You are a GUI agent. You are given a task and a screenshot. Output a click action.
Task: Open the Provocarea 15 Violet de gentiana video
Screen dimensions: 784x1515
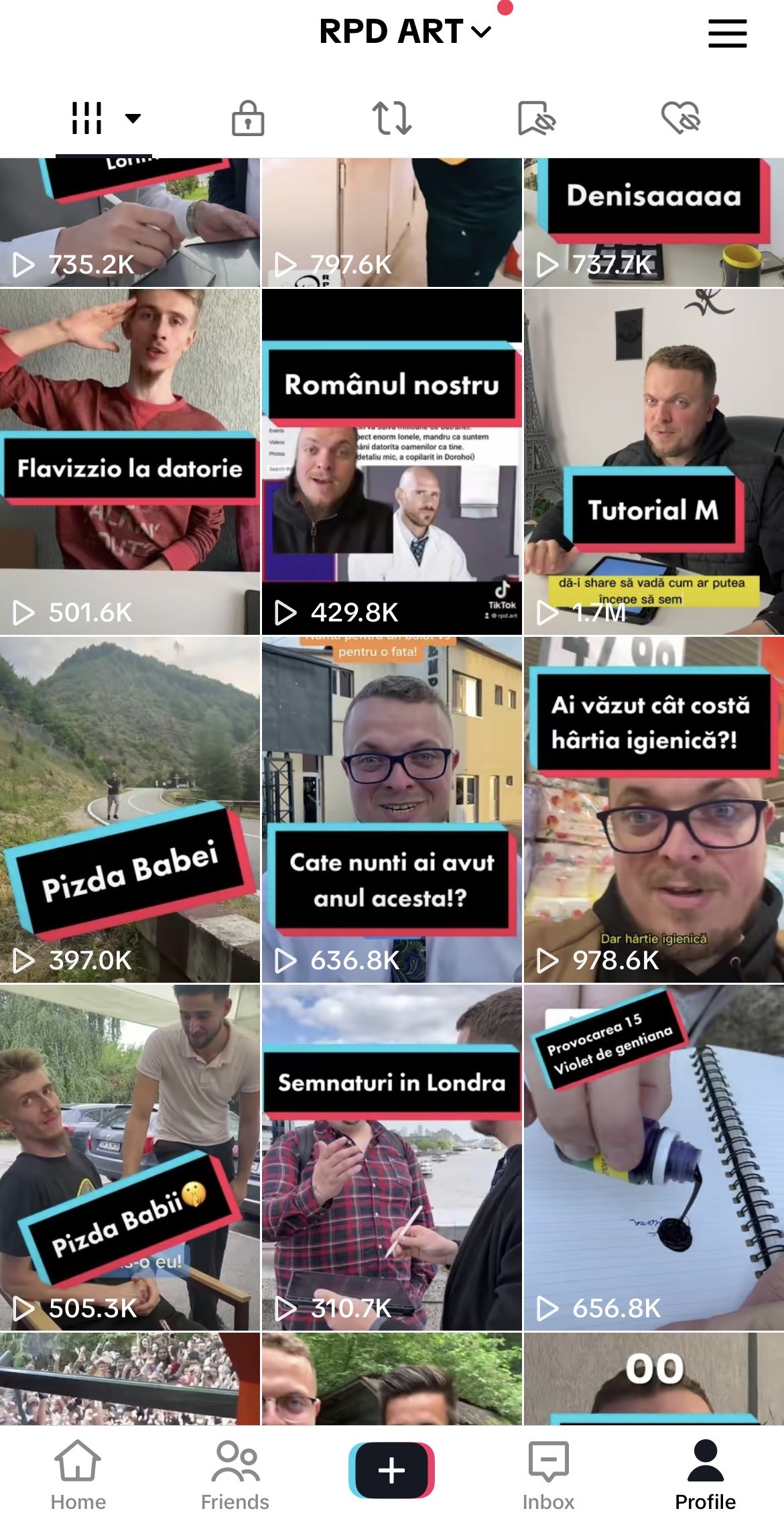[654, 1158]
